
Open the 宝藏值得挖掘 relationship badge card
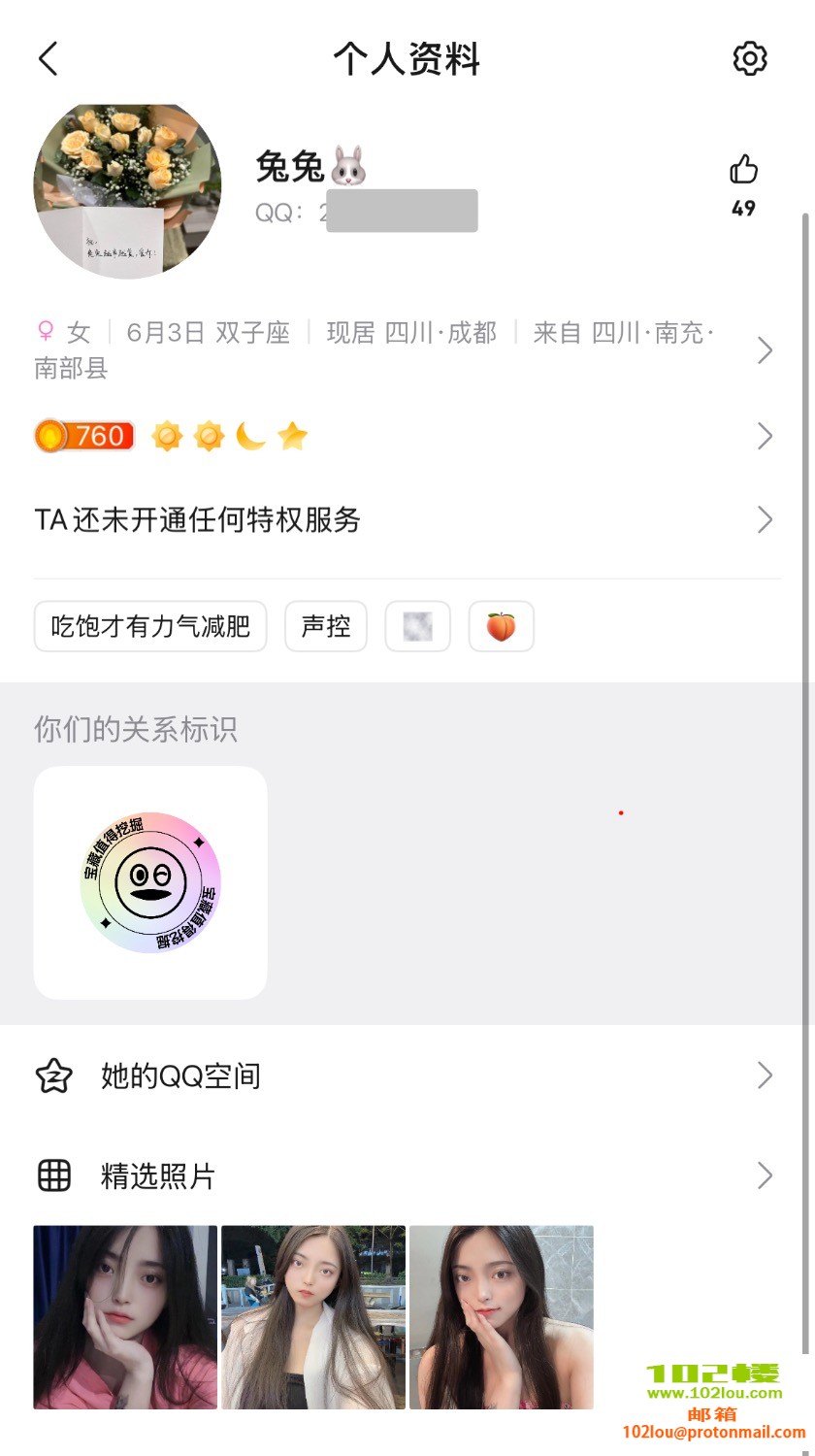[150, 882]
